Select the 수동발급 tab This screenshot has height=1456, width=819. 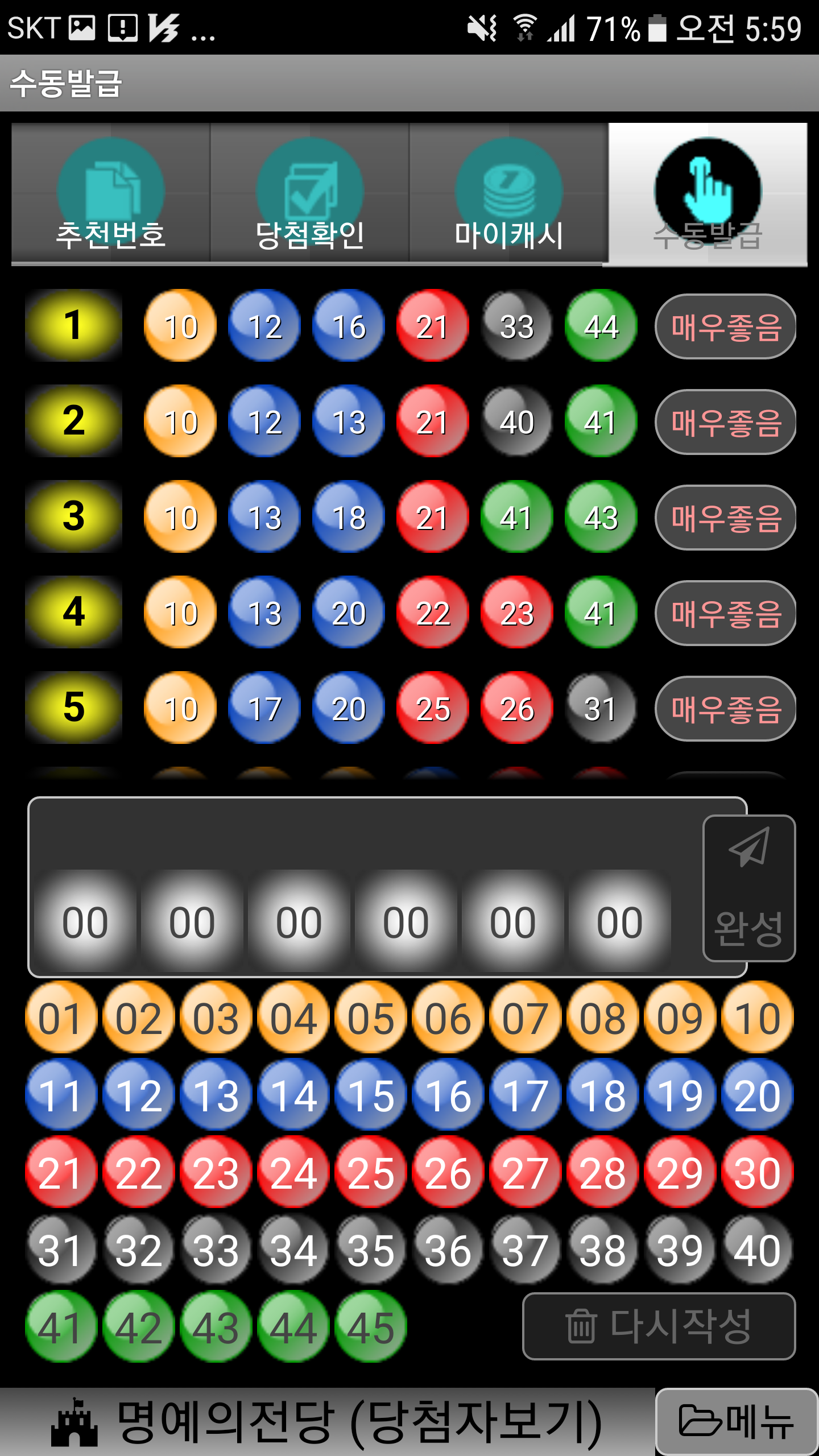tap(708, 193)
